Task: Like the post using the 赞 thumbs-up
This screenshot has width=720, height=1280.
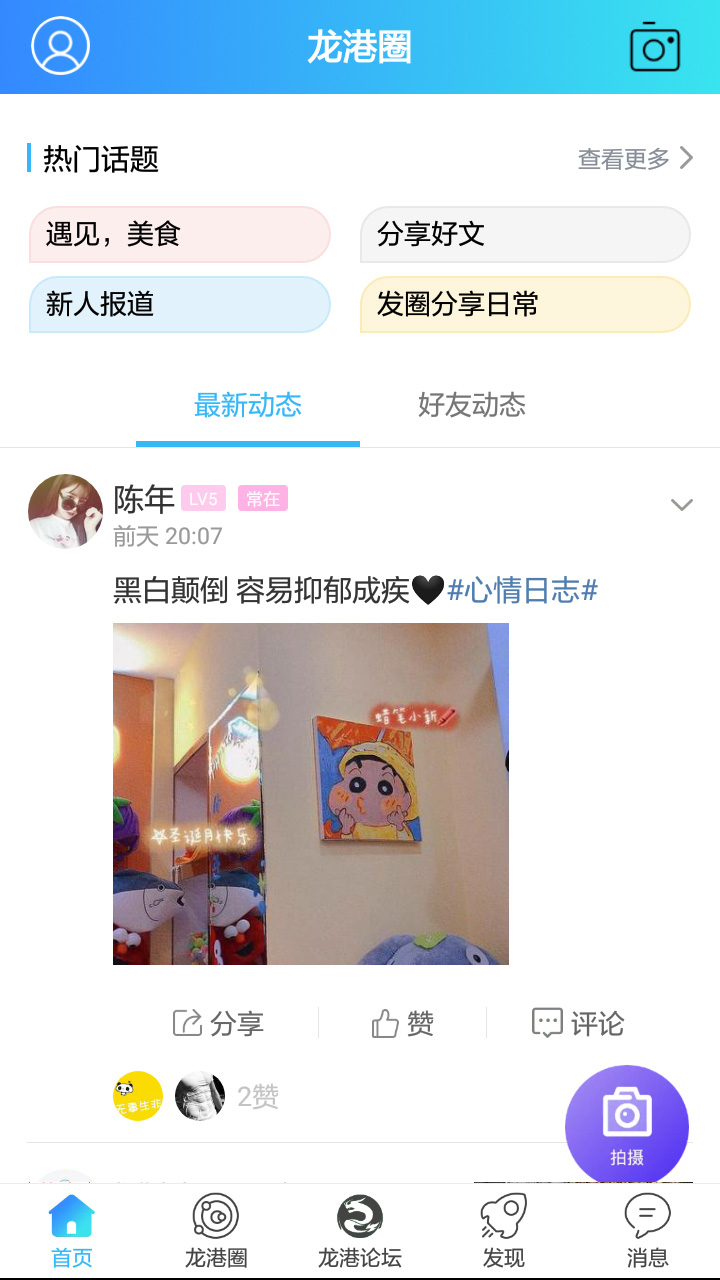Action: 402,1023
